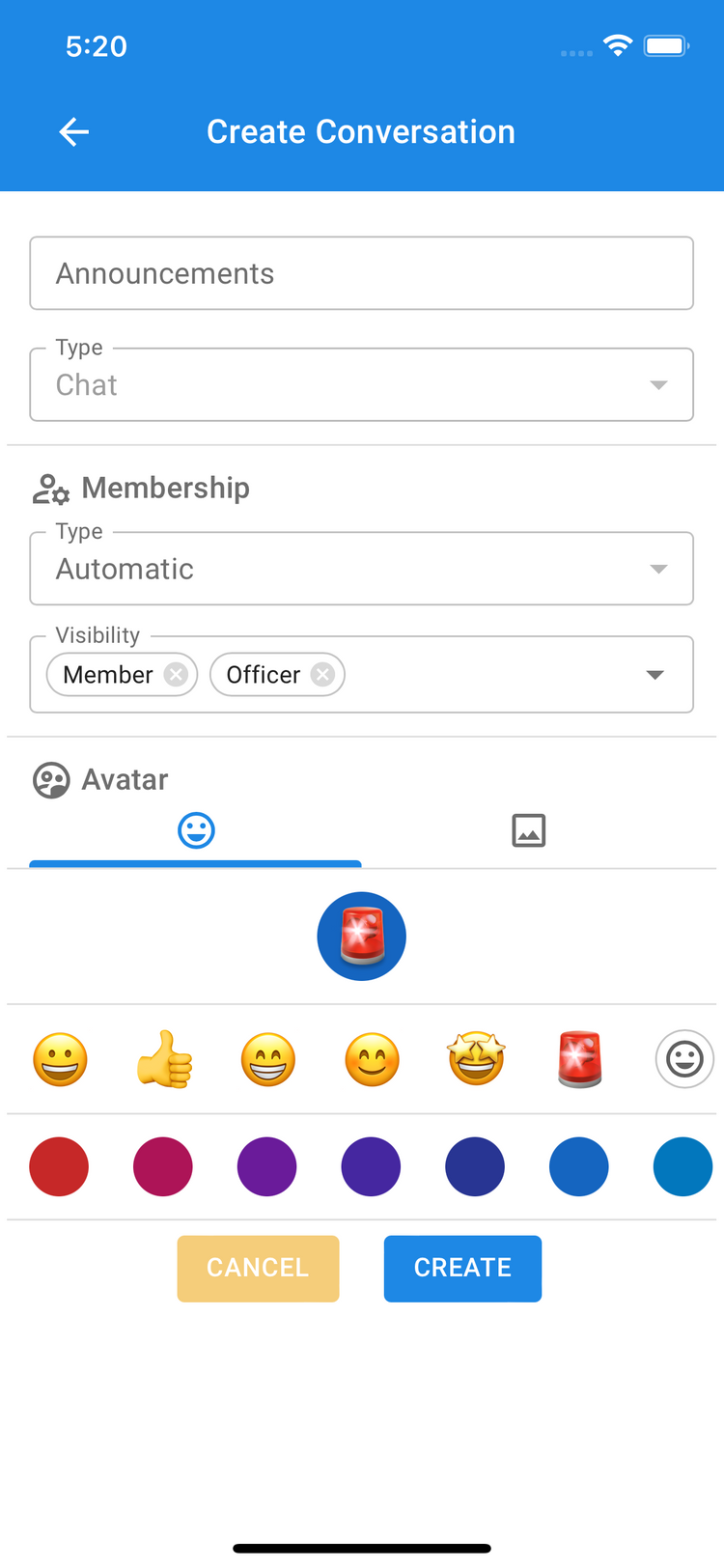Screen dimensions: 724x1568
Task: Pick the purple color swatch
Action: [266, 1166]
